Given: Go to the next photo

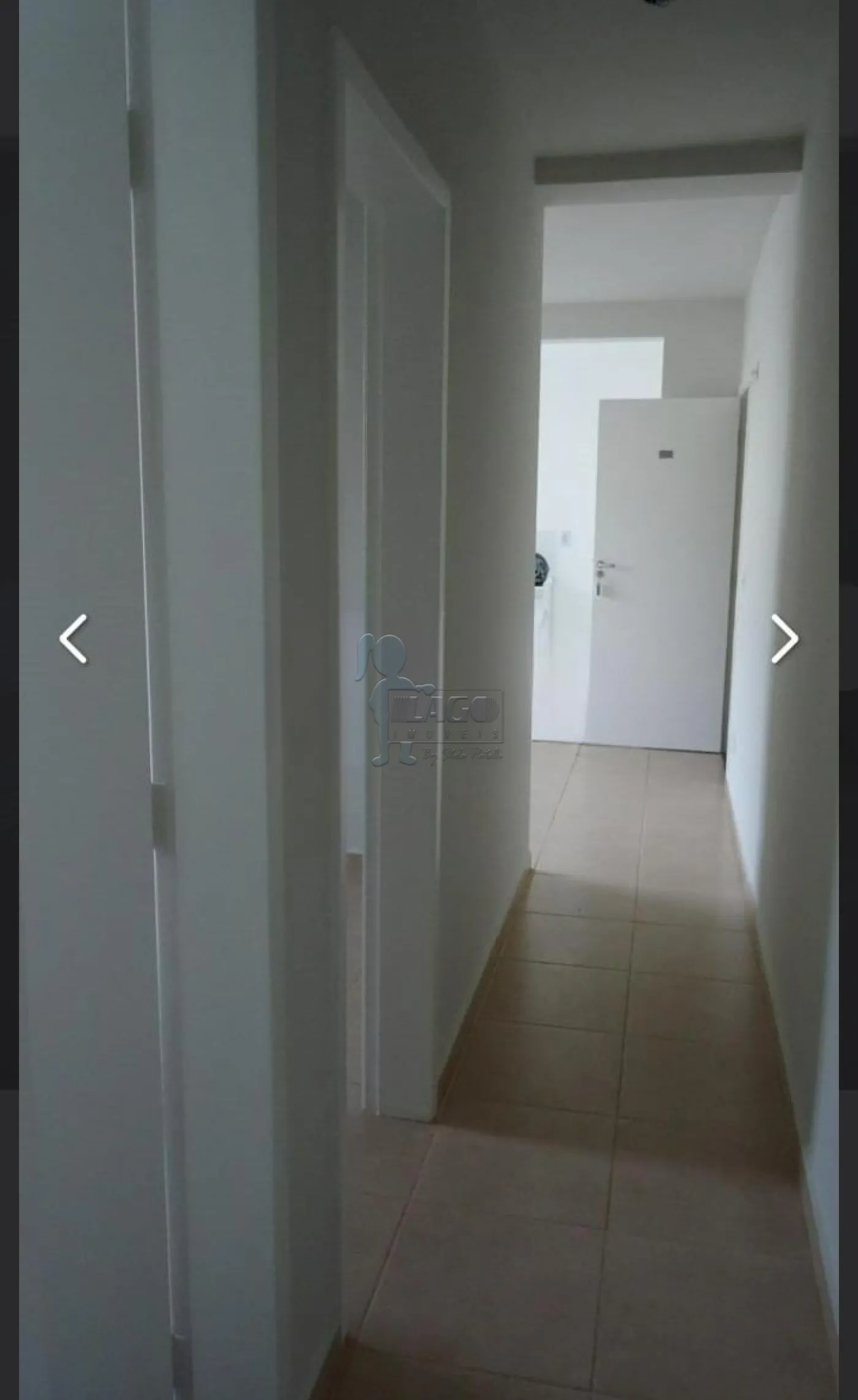Looking at the screenshot, I should pyautogui.click(x=784, y=639).
